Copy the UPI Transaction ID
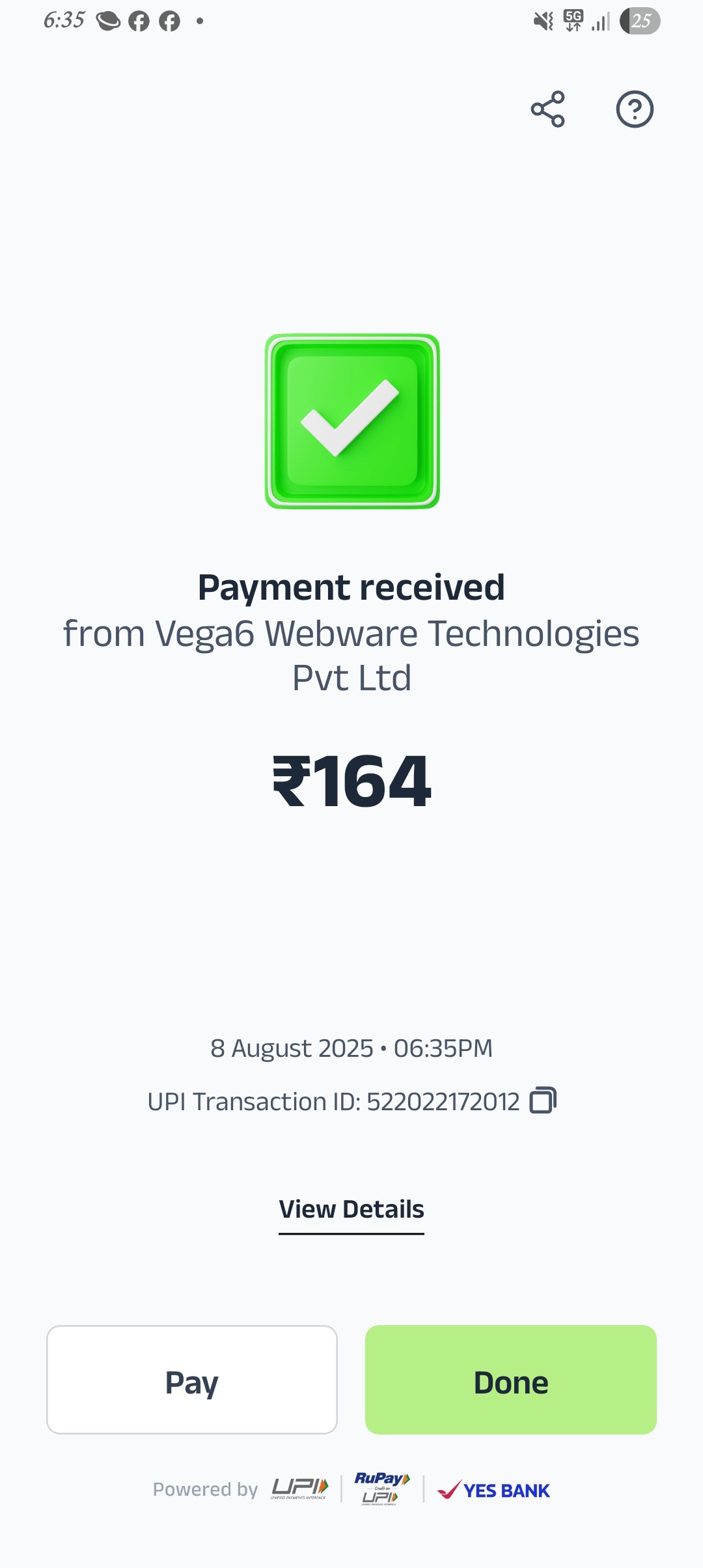The image size is (703, 1568). coord(543,1100)
